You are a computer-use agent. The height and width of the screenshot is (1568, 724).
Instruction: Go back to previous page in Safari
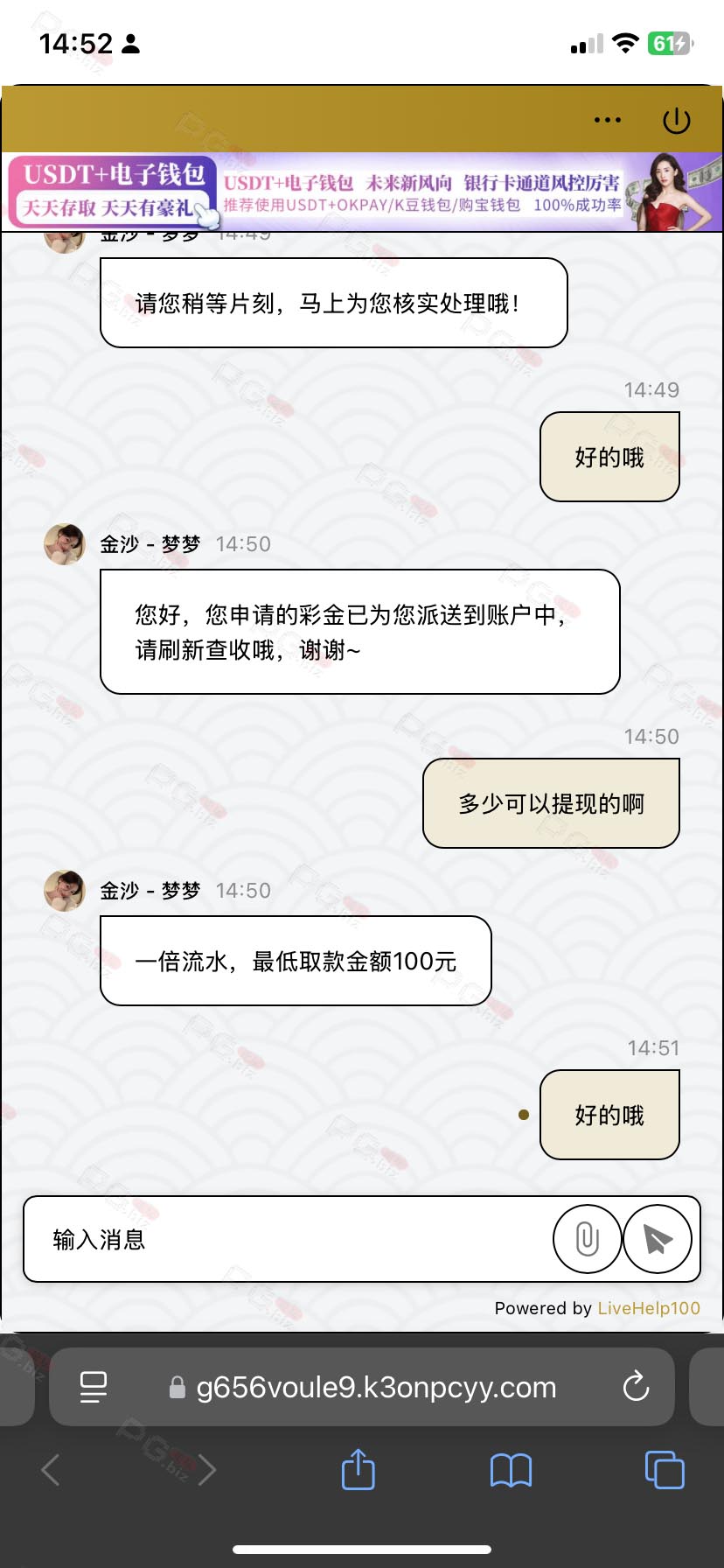point(51,1470)
